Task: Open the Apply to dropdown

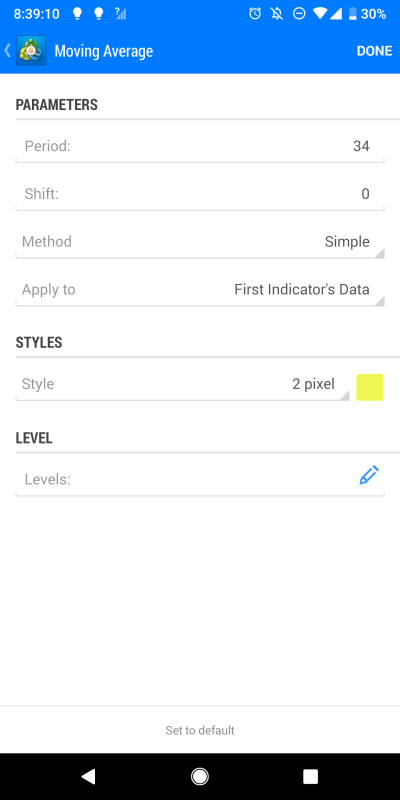Action: [x=200, y=289]
